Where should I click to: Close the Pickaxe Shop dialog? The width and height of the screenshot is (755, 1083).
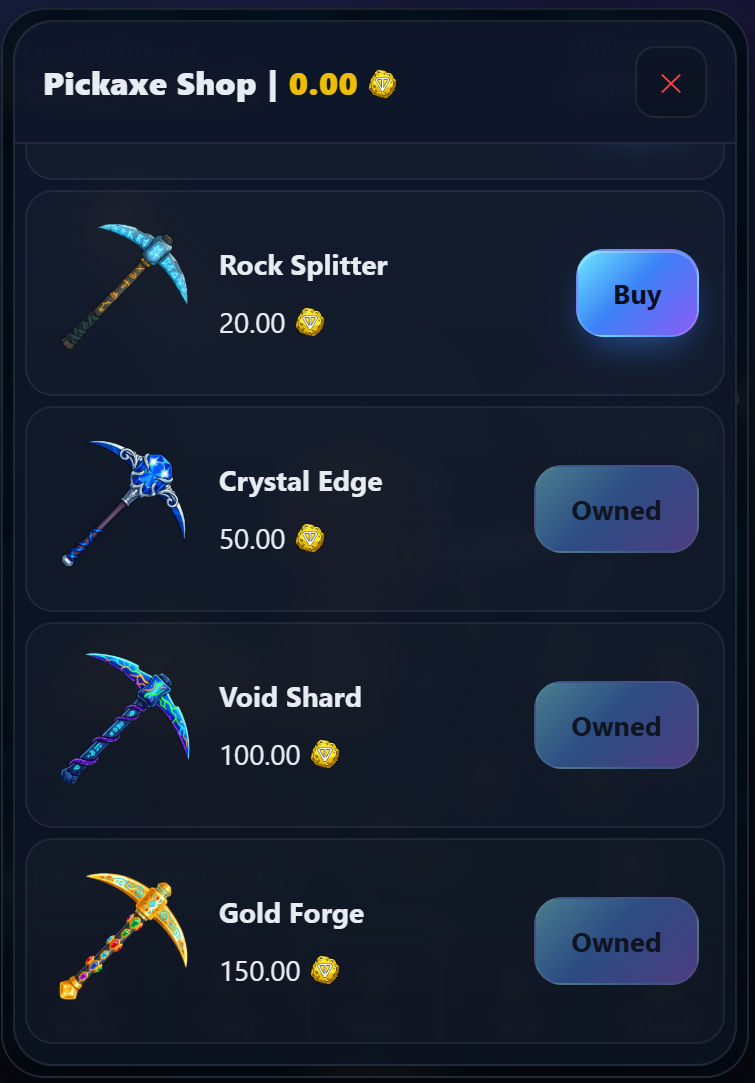pos(671,83)
